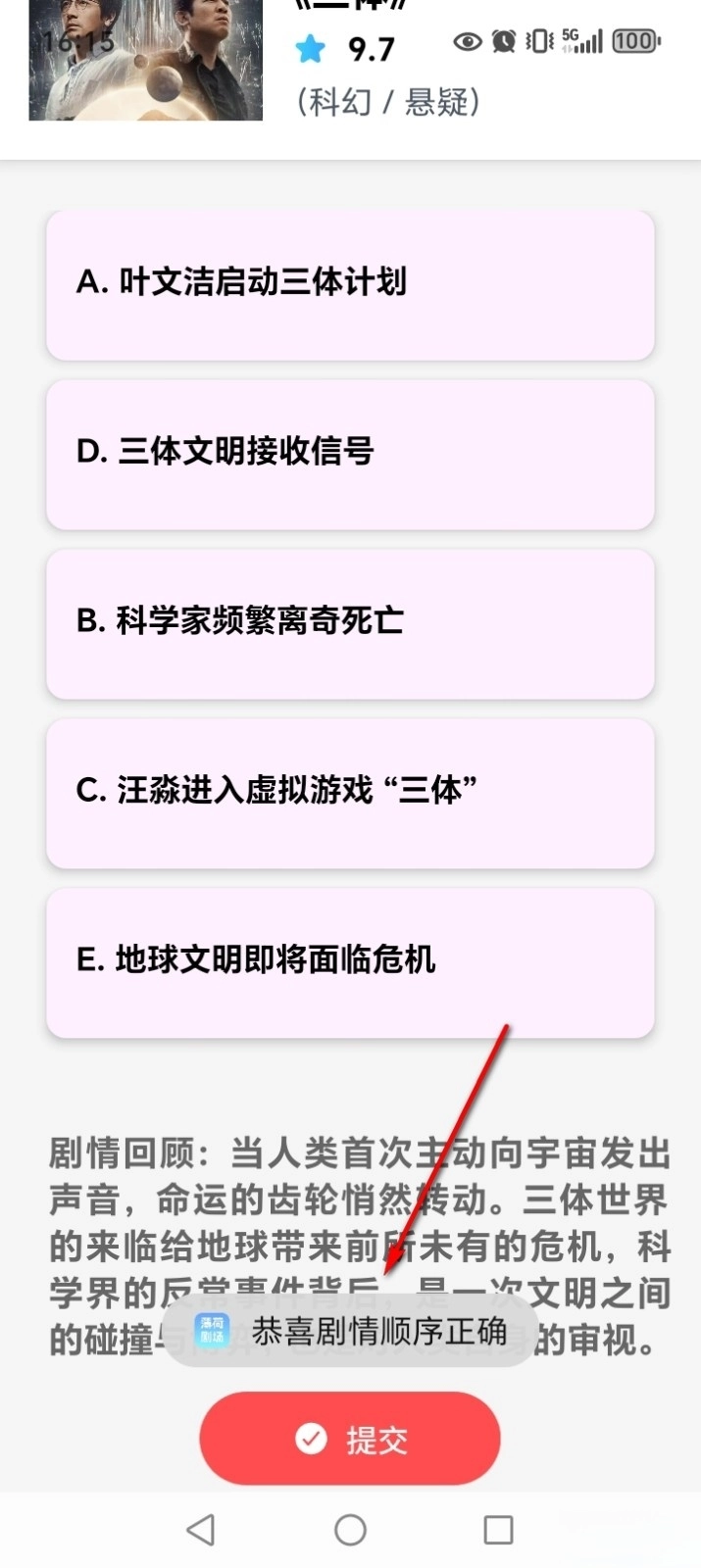Viewport: 701px width, 1568px height.
Task: Return to the system home screen
Action: coord(350,1530)
